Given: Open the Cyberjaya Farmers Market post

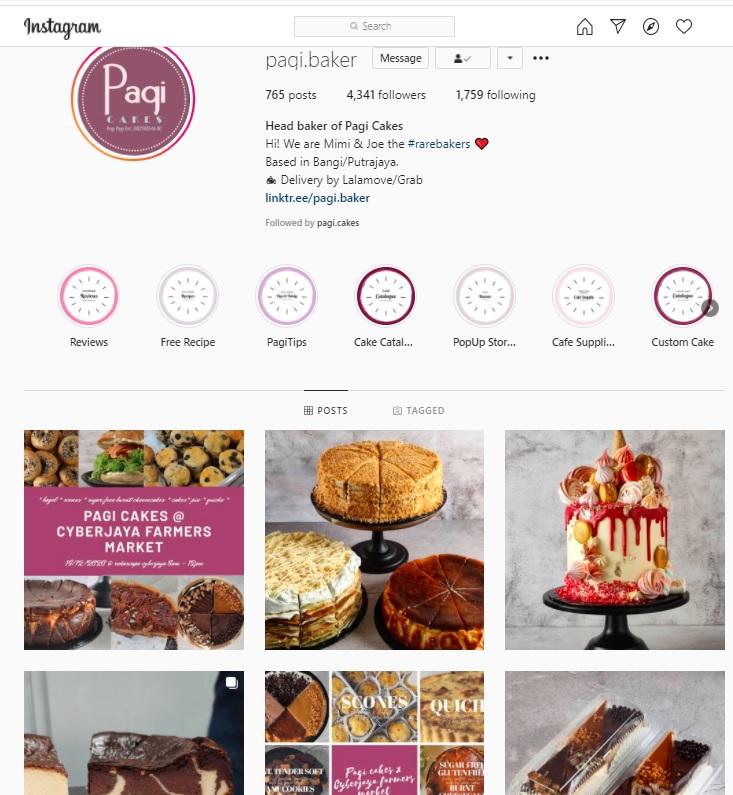Looking at the screenshot, I should (134, 540).
